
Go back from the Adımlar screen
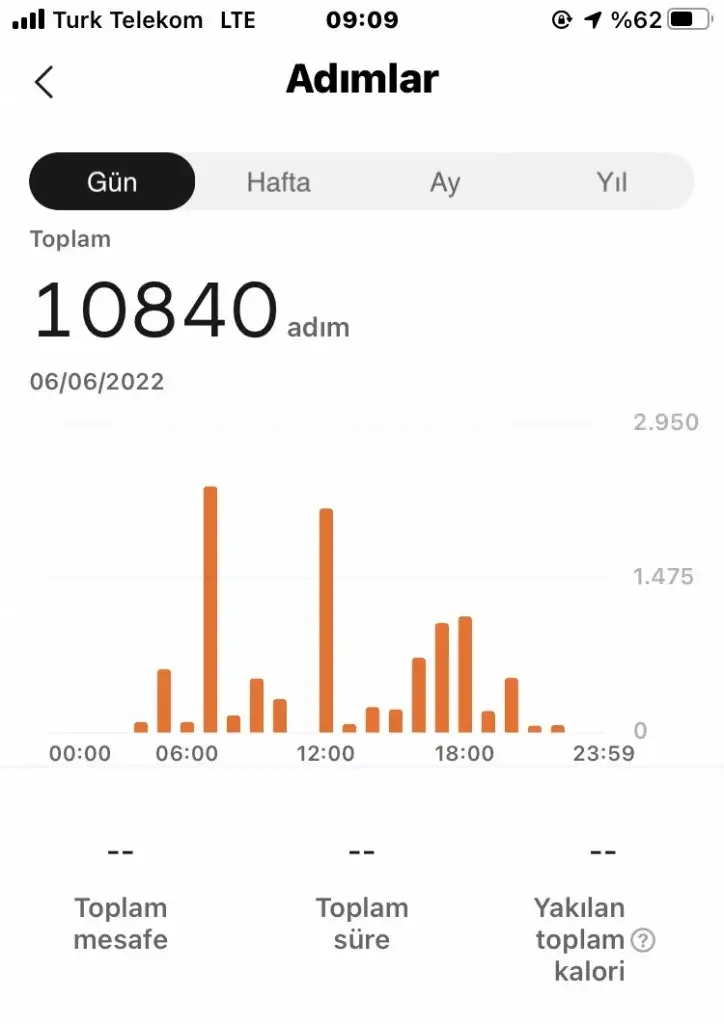44,82
